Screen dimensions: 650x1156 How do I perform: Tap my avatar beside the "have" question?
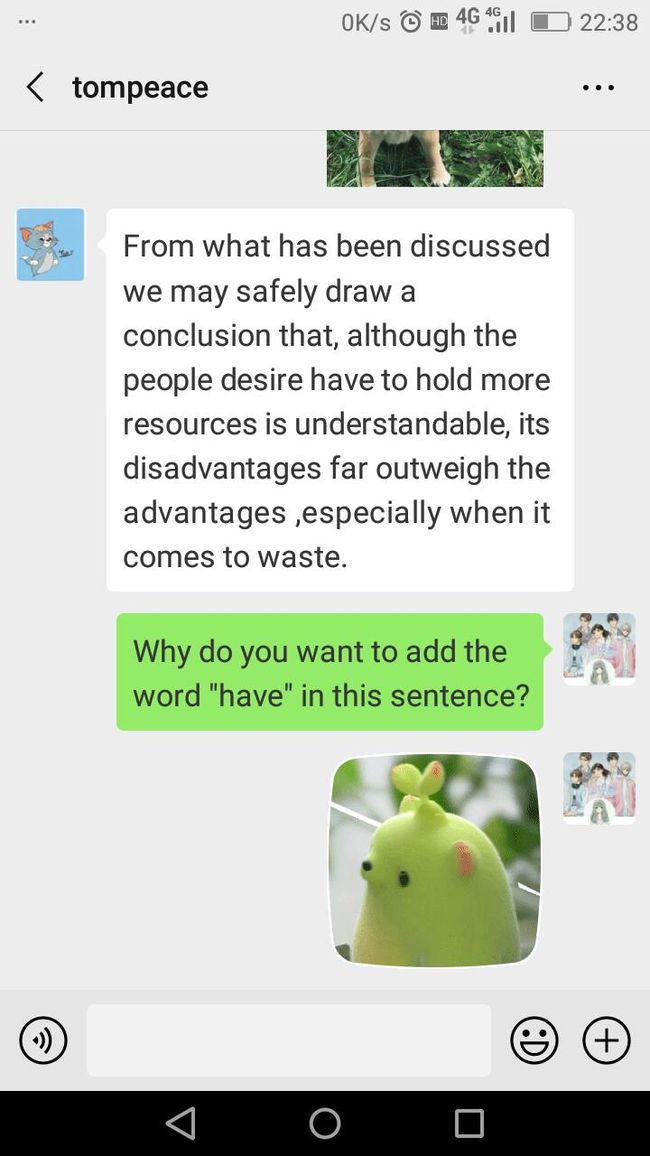(599, 649)
